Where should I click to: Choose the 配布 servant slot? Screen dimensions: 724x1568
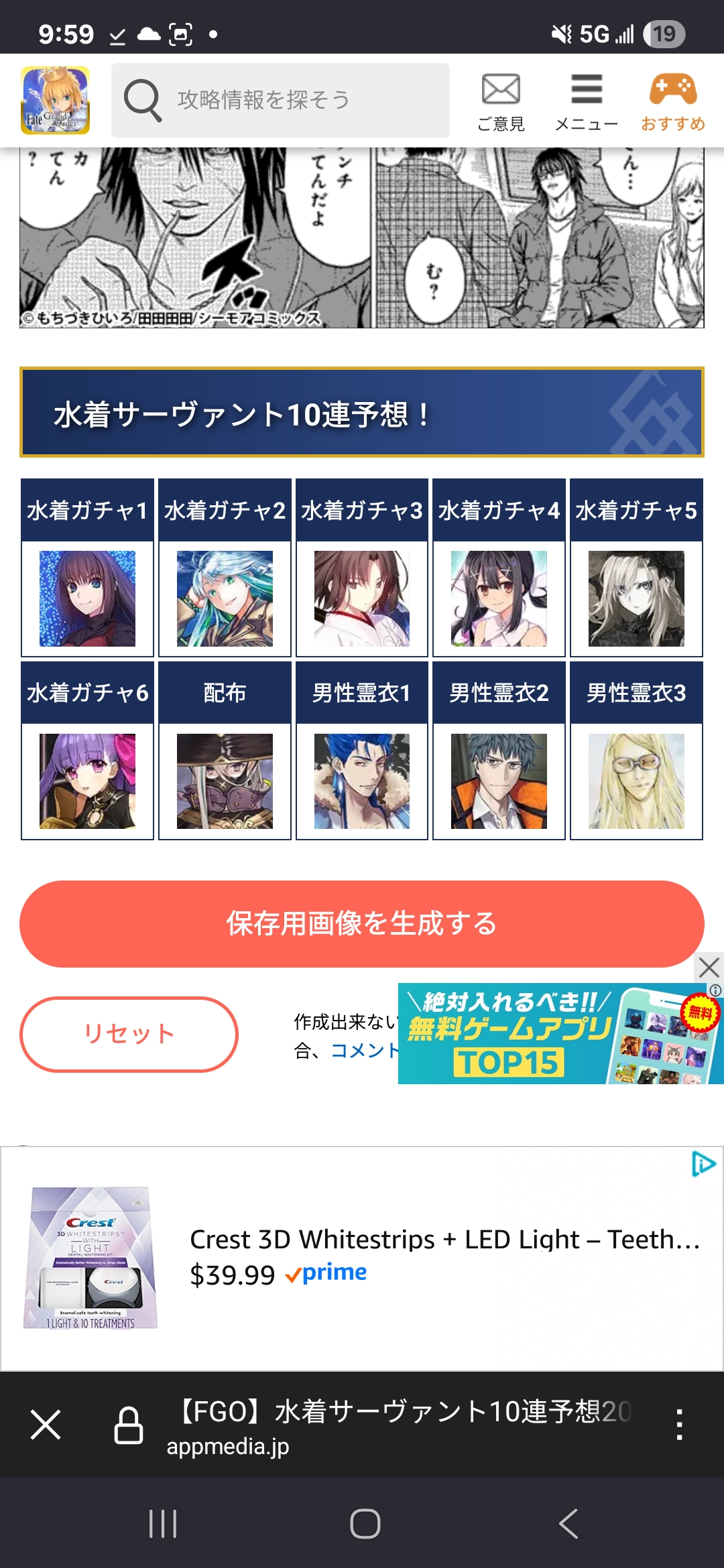coord(225,781)
